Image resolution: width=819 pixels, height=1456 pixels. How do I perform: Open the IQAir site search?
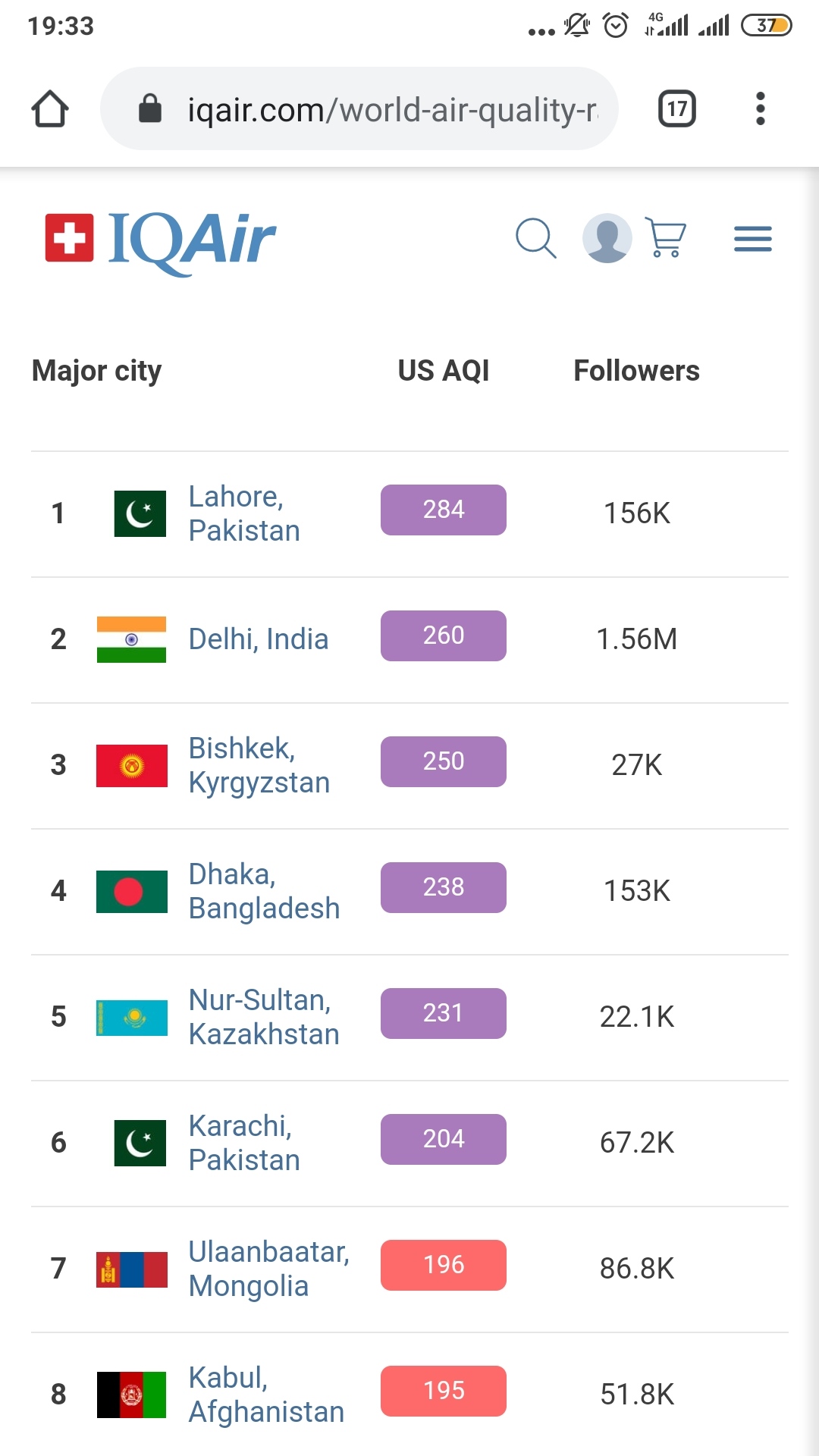coord(535,239)
